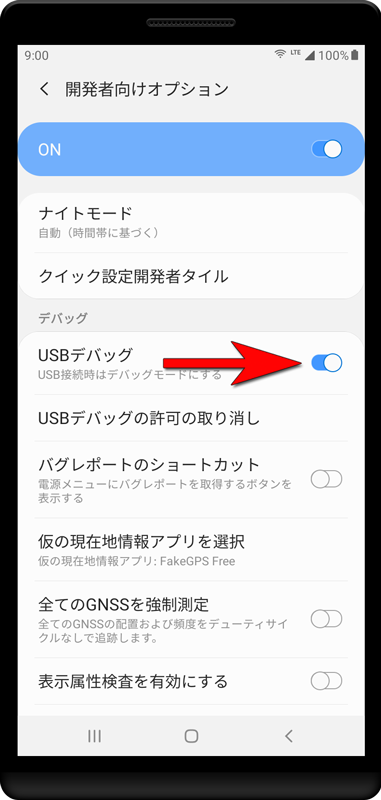381x800 pixels.
Task: Open ナイトモード setting
Action: (192, 222)
